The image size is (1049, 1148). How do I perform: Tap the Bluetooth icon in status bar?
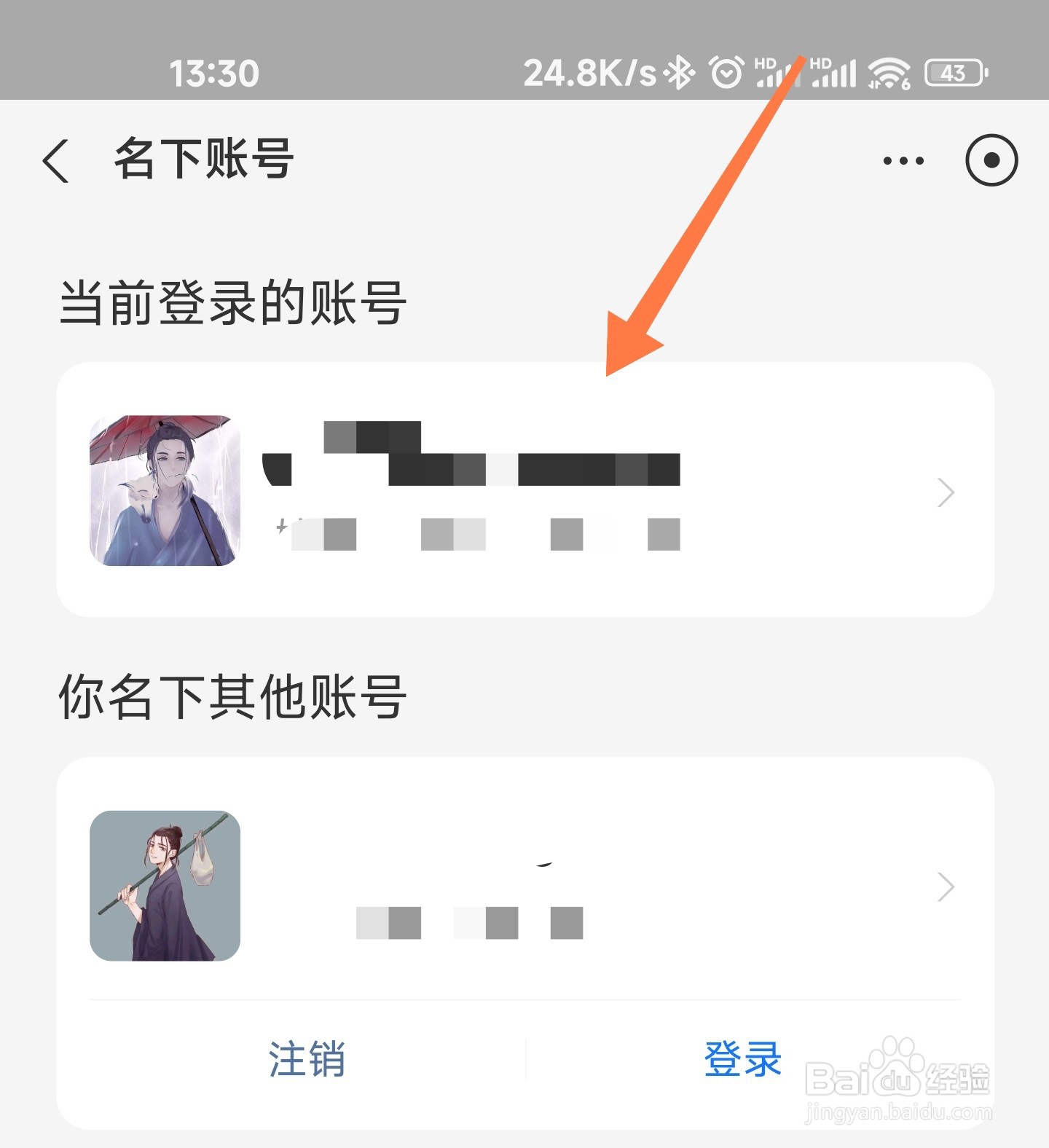point(680,71)
